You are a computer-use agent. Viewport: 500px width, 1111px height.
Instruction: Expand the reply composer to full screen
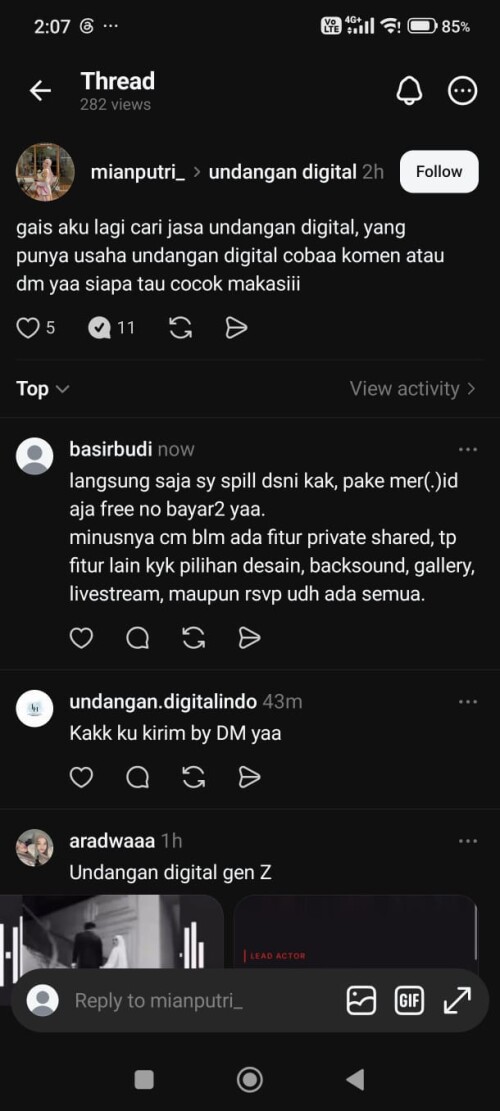(457, 1000)
